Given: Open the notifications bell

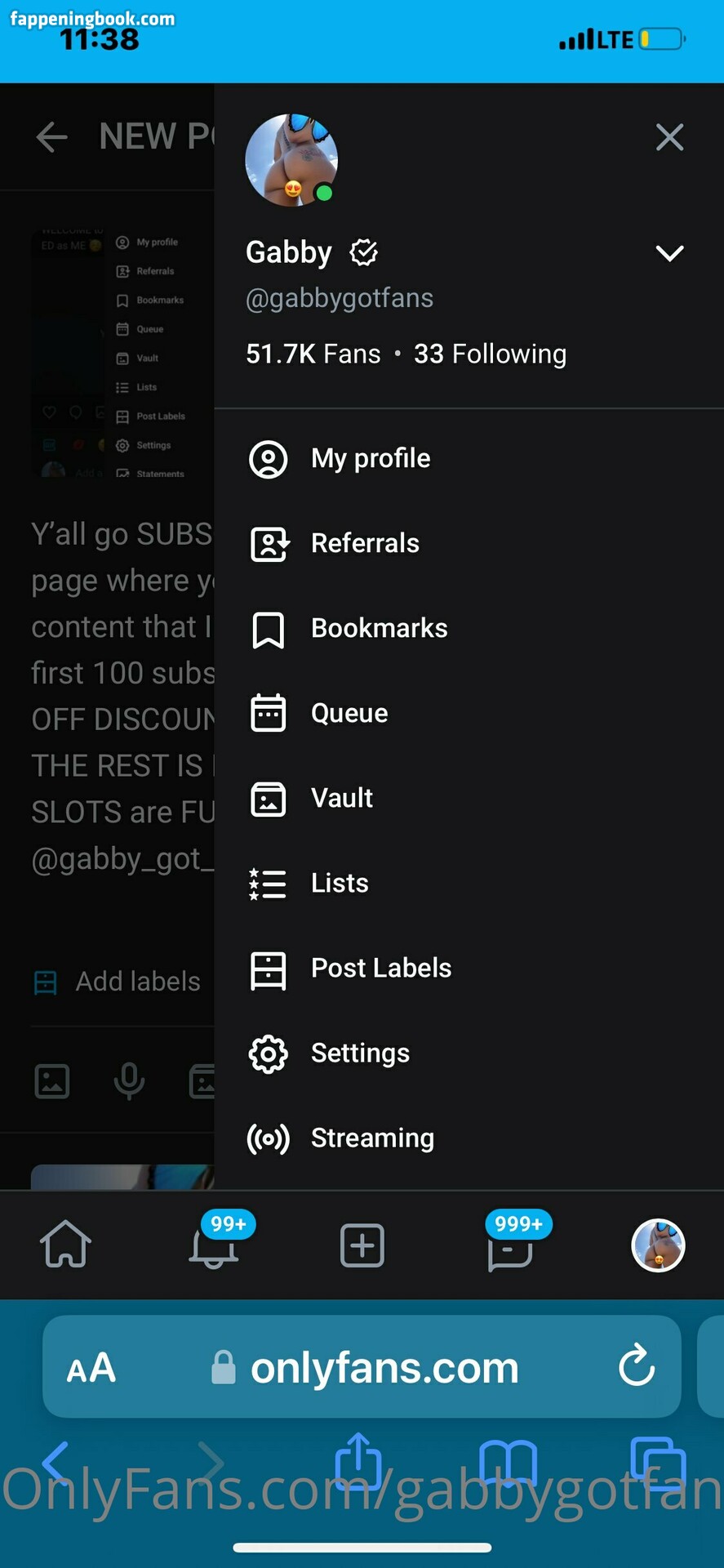Looking at the screenshot, I should click(x=214, y=1246).
